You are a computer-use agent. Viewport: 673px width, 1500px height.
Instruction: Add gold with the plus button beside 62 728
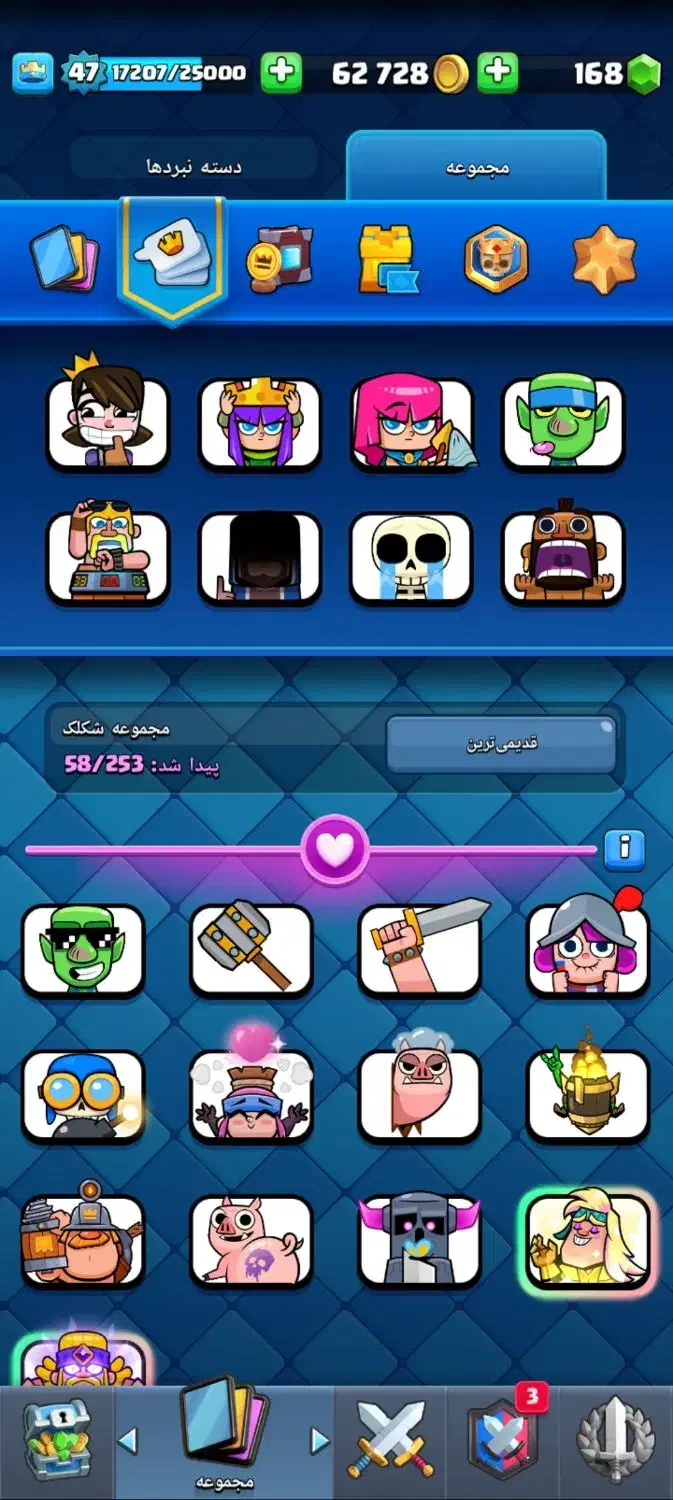point(497,73)
